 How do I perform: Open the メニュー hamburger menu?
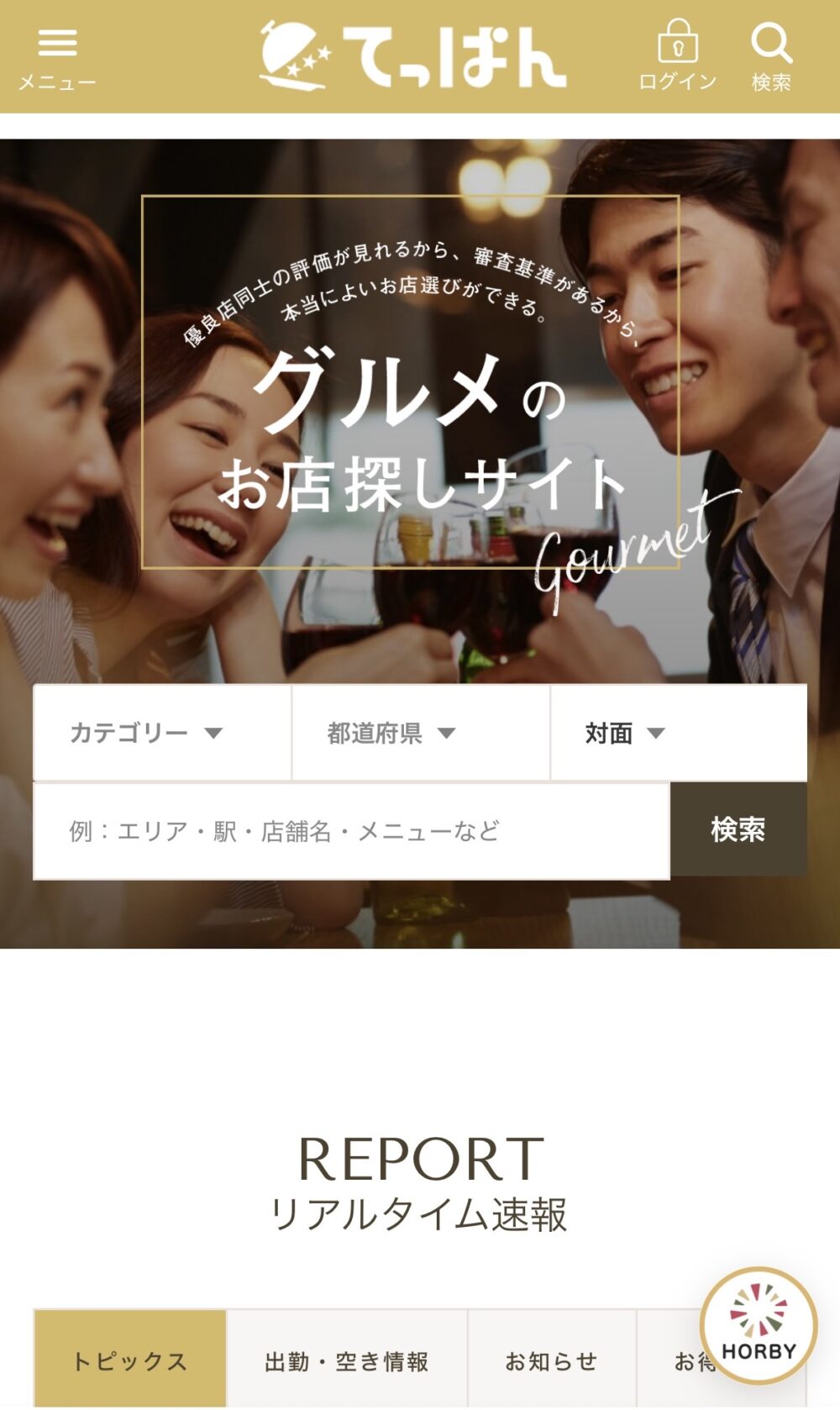tap(56, 57)
